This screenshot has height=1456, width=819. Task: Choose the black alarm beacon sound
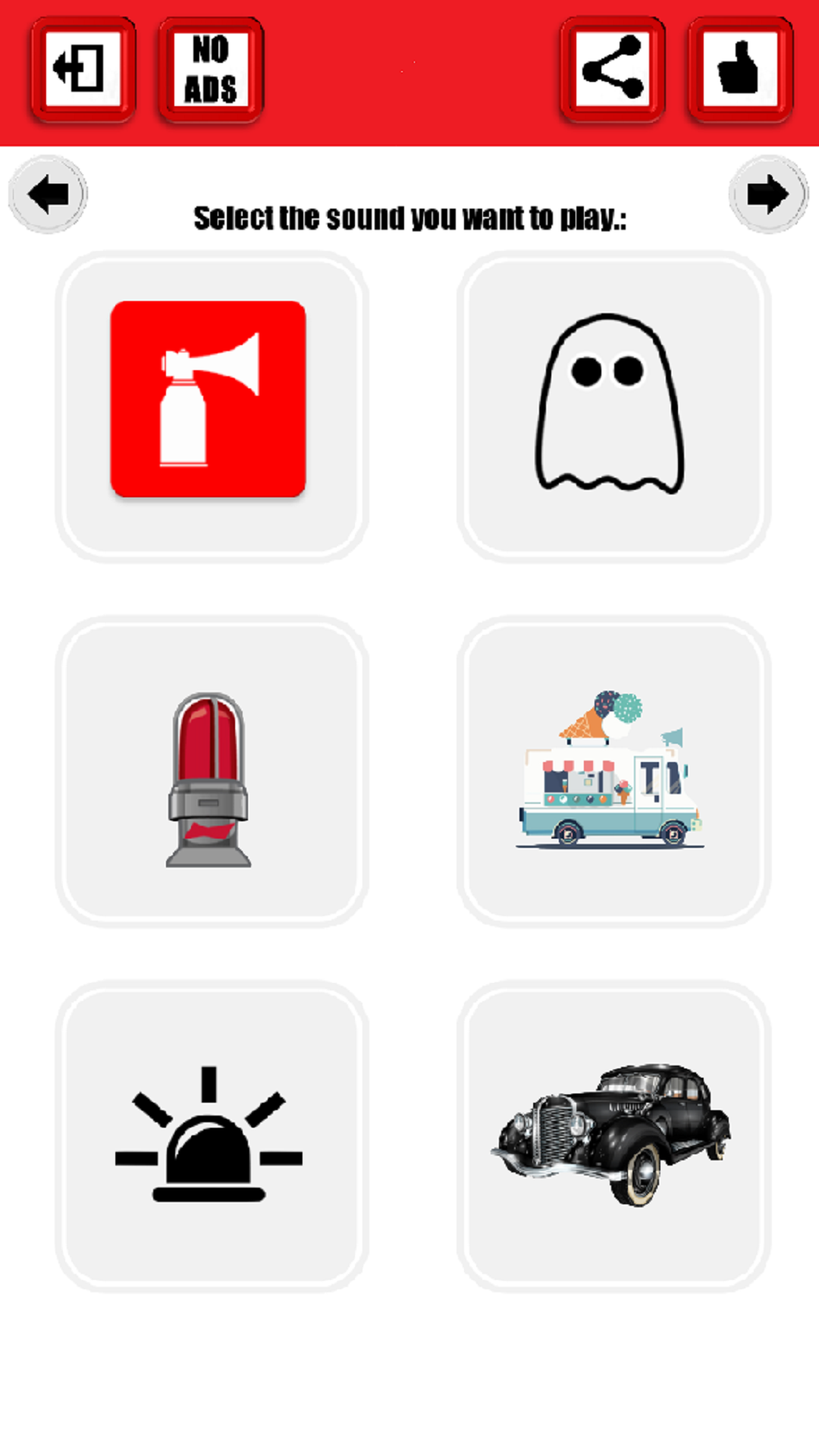tap(212, 1136)
